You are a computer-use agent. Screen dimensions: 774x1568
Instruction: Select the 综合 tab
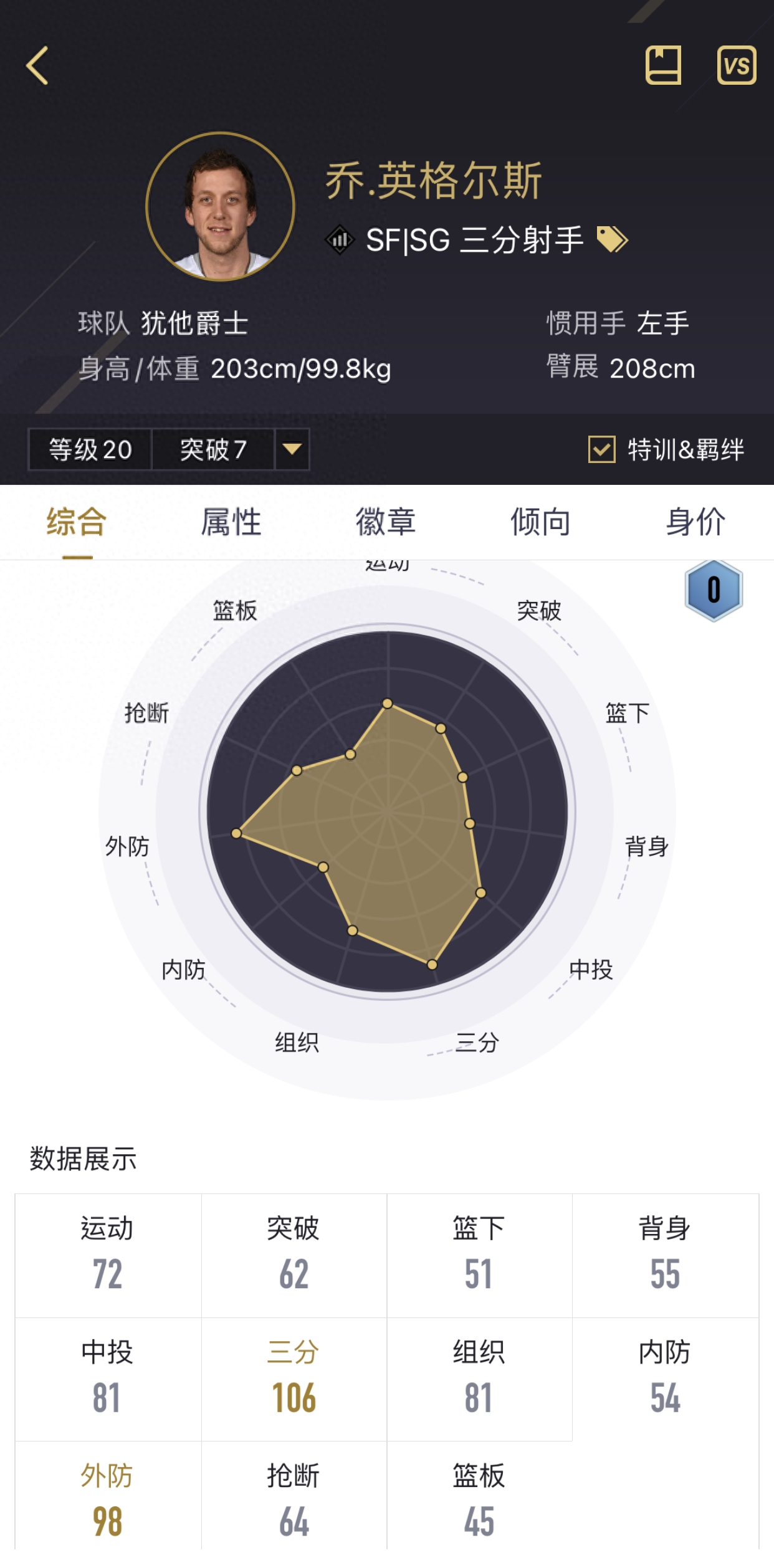pyautogui.click(x=77, y=522)
